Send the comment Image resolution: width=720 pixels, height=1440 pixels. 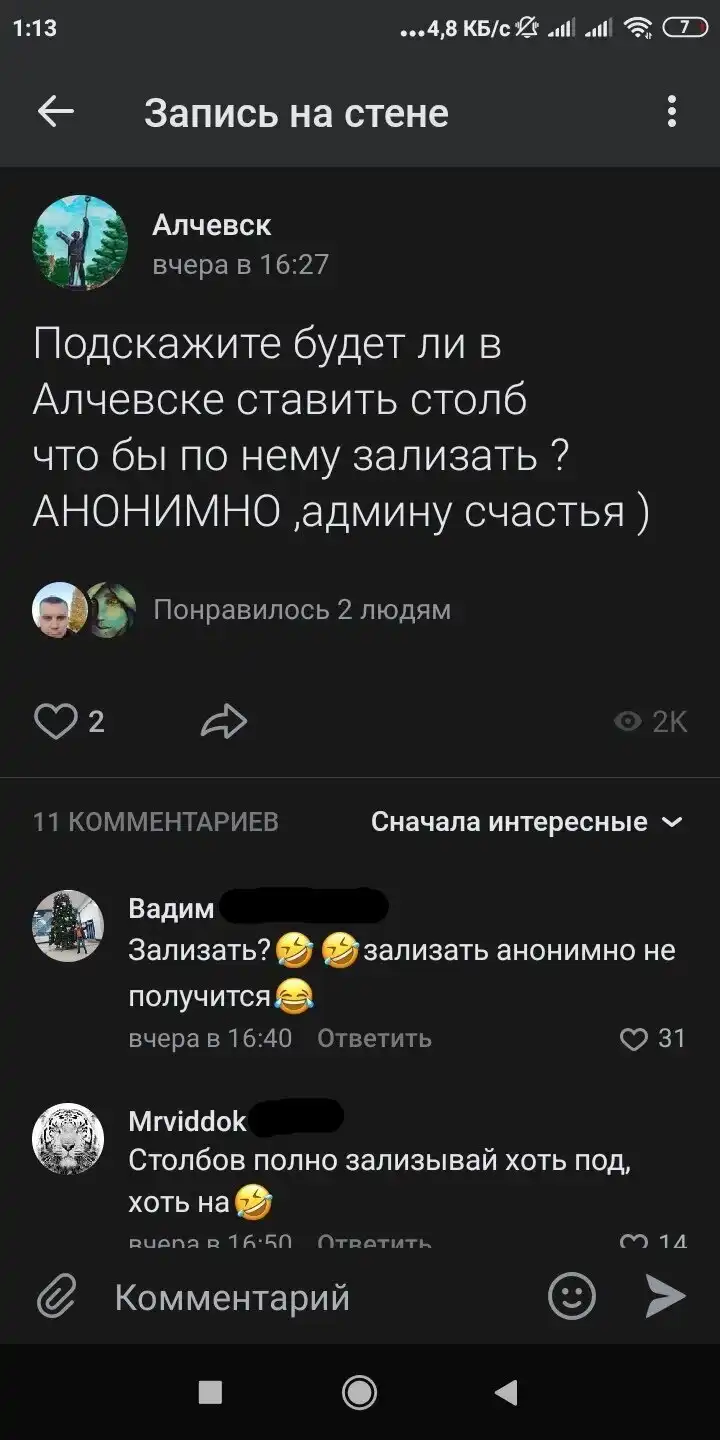pos(664,1297)
